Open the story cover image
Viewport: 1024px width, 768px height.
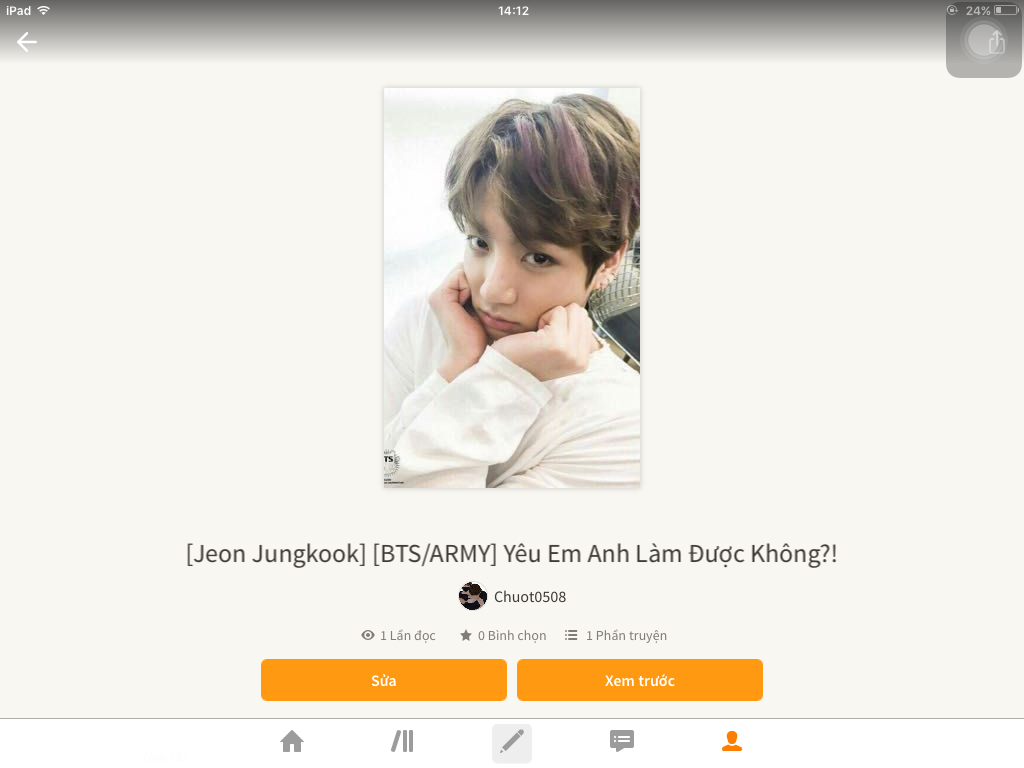[x=512, y=288]
